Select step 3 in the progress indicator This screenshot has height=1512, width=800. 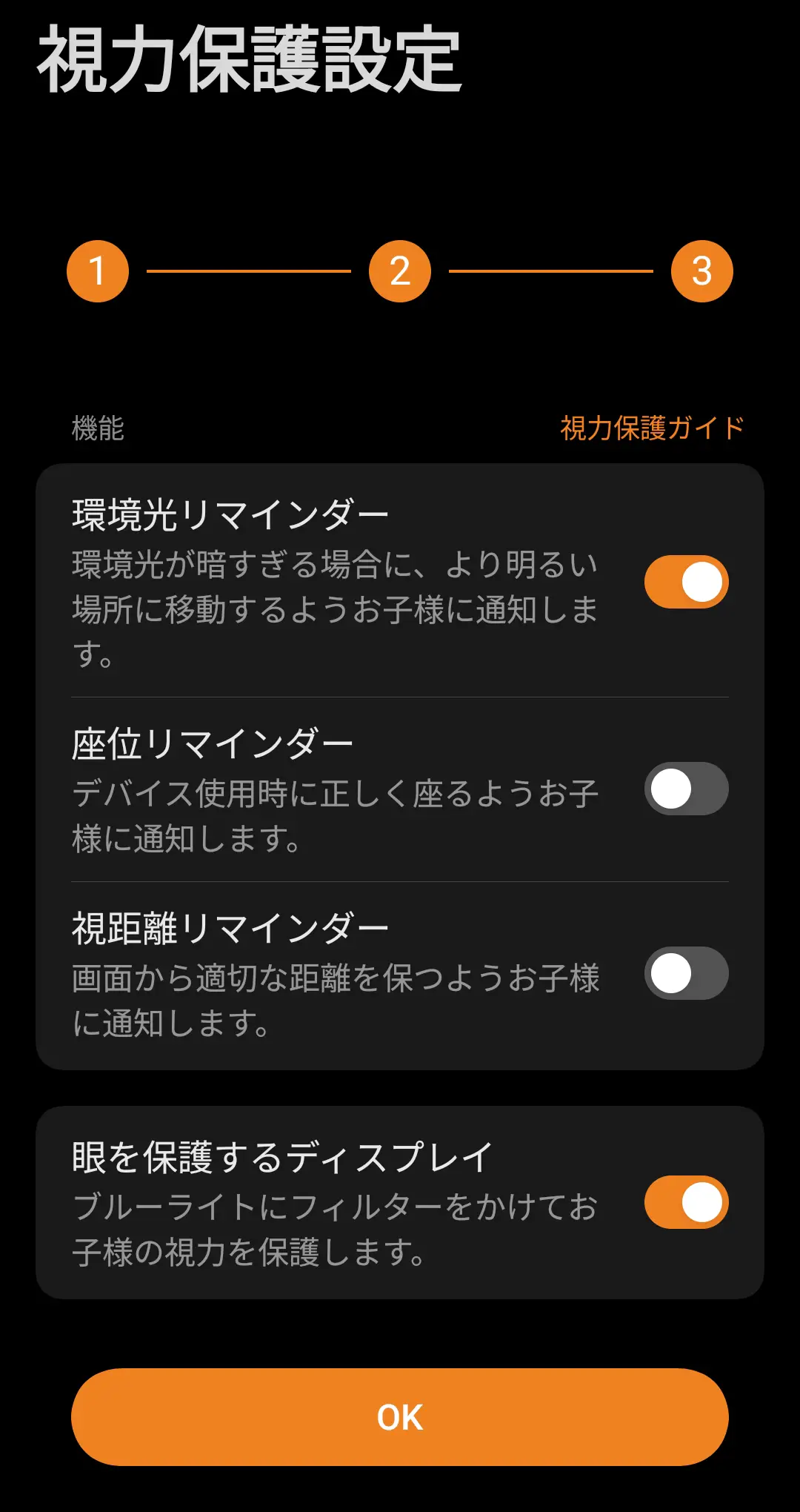click(x=701, y=270)
